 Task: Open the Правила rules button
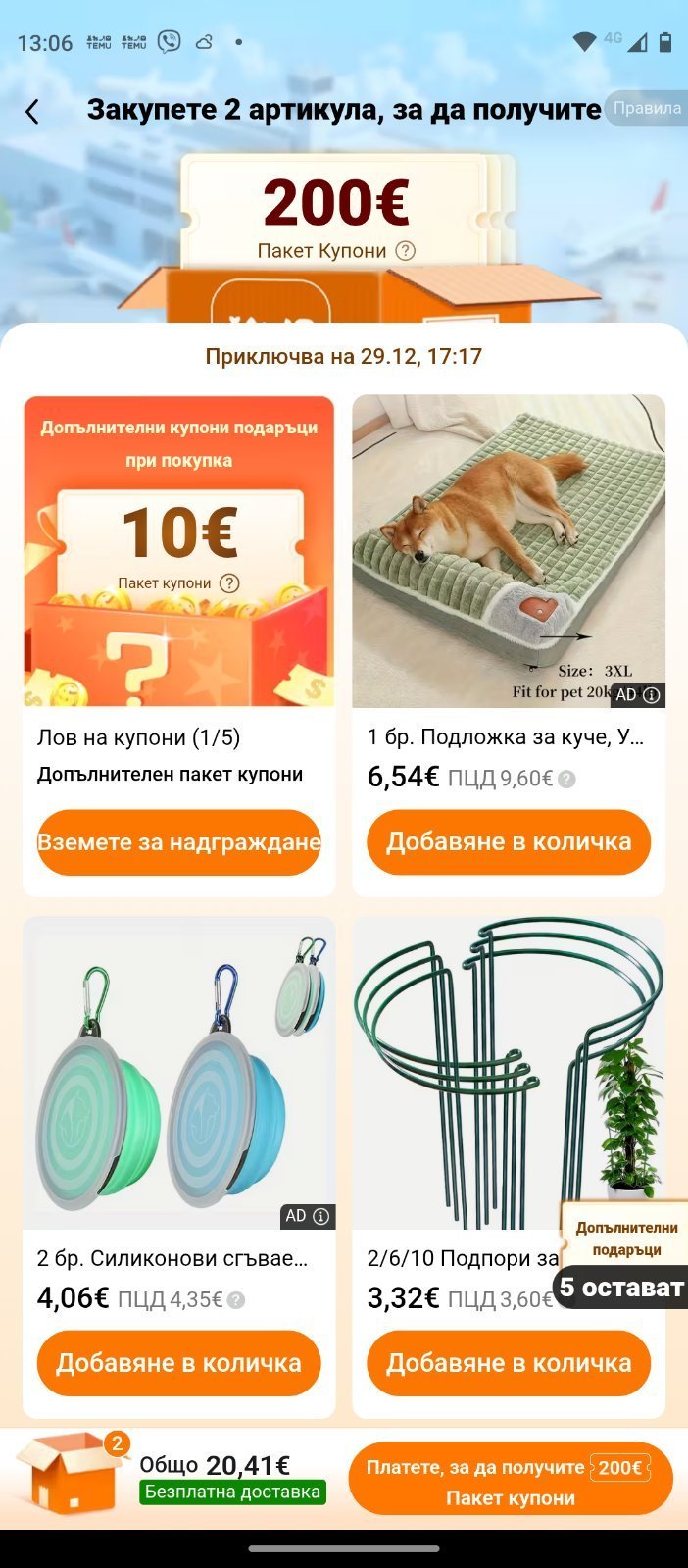tap(646, 108)
